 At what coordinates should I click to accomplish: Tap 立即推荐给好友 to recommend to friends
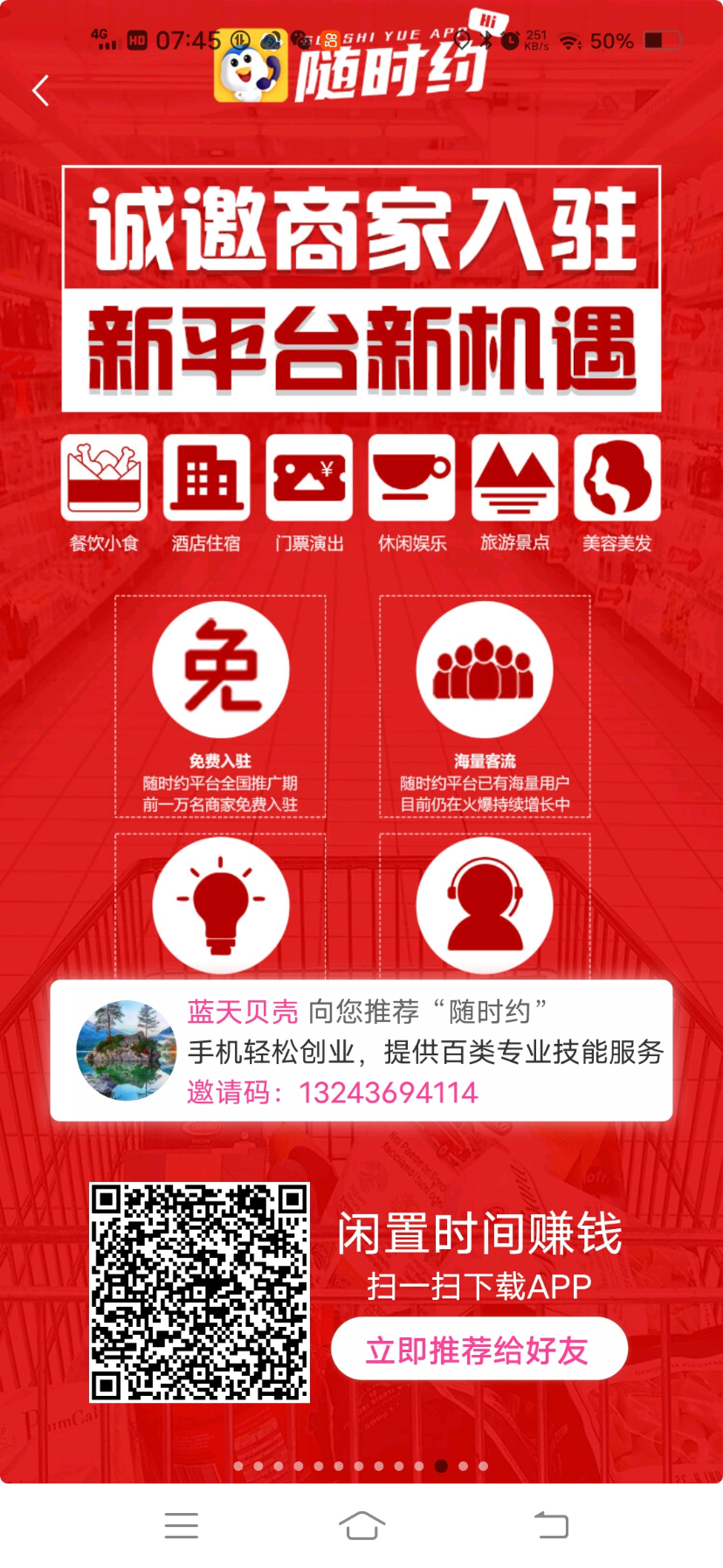(479, 1350)
